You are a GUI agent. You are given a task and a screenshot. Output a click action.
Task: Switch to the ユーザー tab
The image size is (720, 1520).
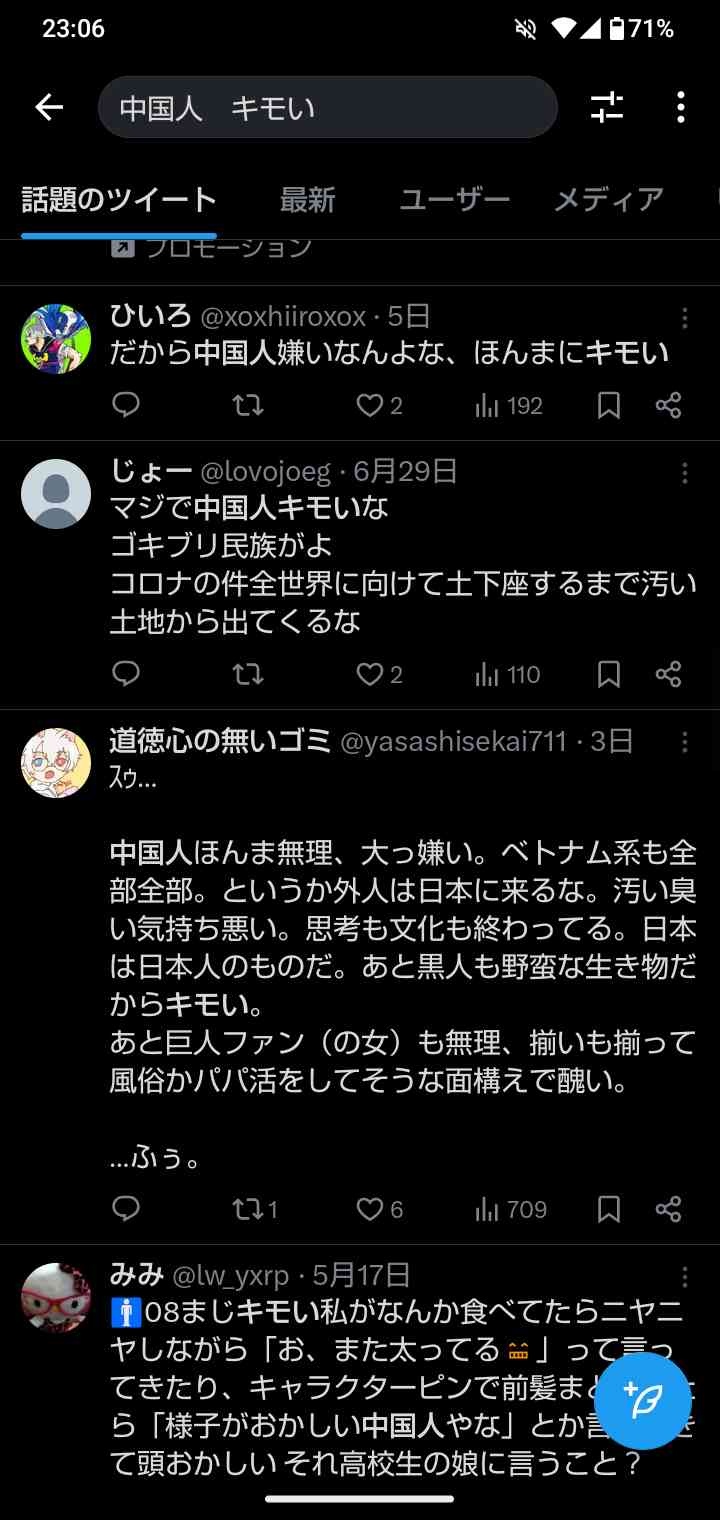click(454, 199)
